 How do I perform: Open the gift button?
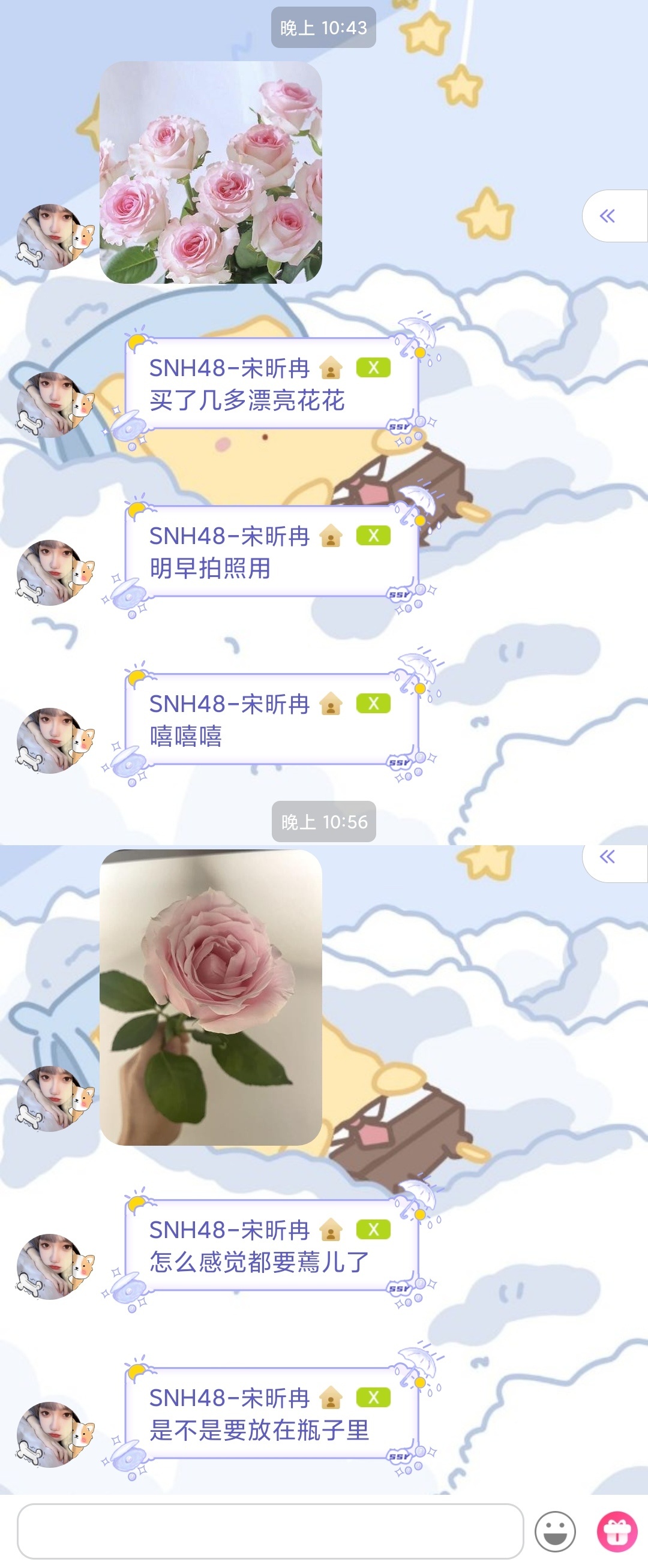click(x=616, y=1531)
